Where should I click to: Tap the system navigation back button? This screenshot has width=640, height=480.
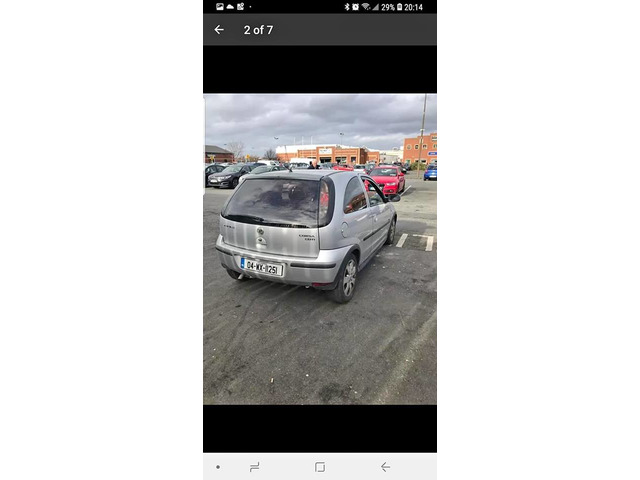point(385,467)
